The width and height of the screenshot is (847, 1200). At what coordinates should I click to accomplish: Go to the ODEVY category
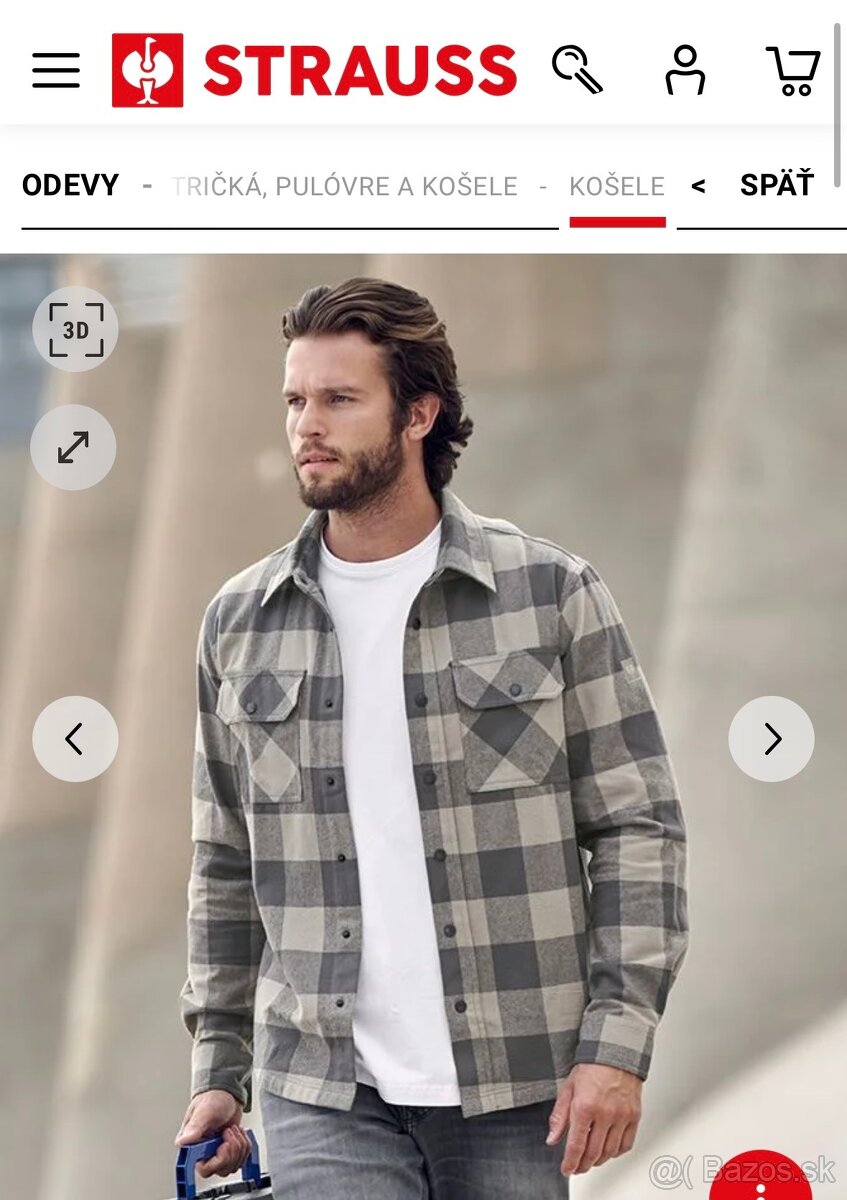[x=70, y=186]
